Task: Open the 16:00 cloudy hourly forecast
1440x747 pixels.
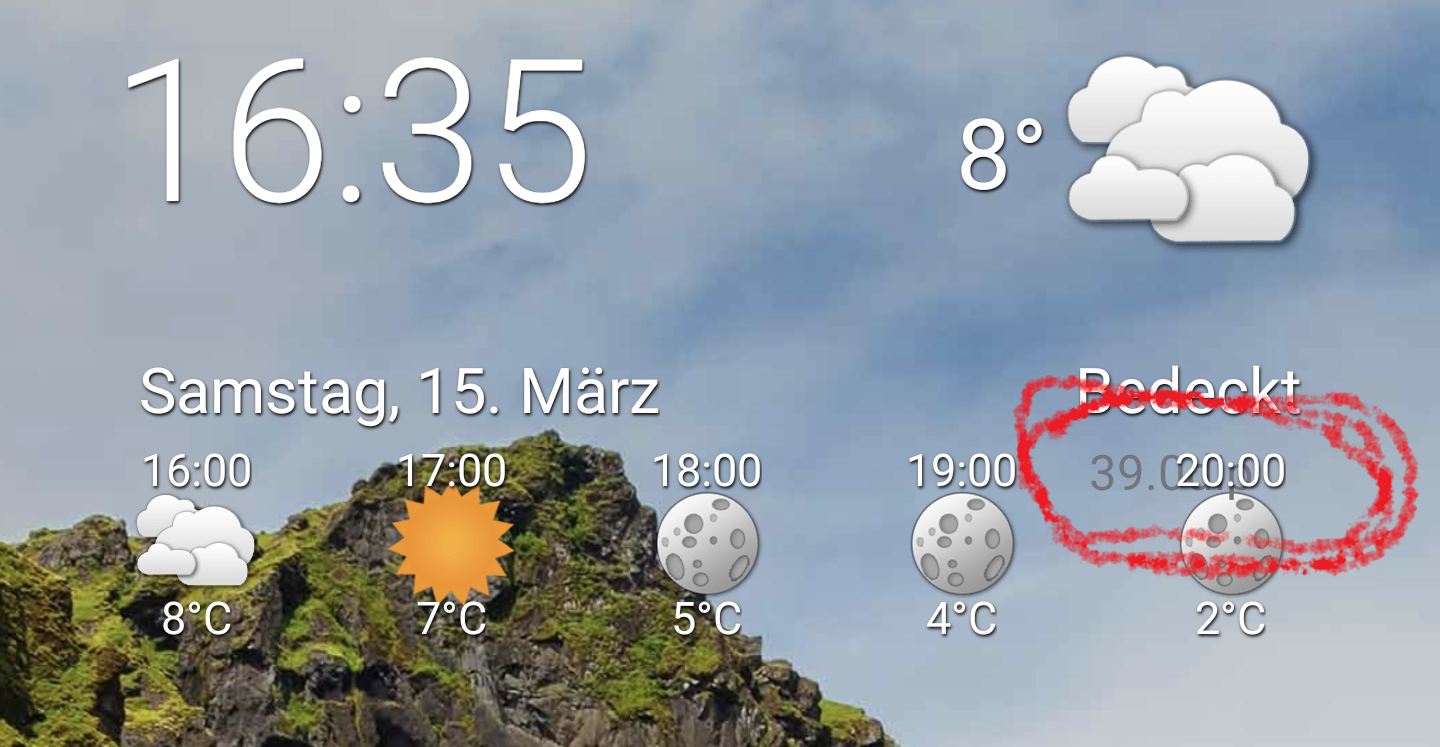Action: click(196, 545)
